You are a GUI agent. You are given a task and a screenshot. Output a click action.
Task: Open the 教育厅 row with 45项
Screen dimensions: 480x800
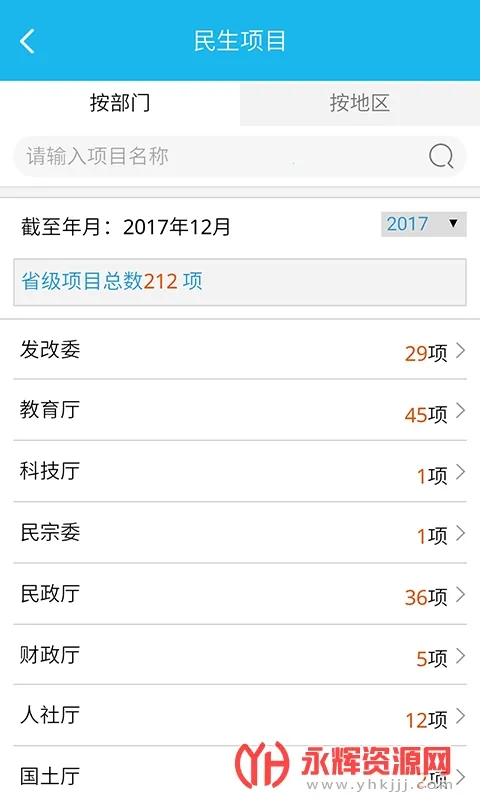[240, 410]
